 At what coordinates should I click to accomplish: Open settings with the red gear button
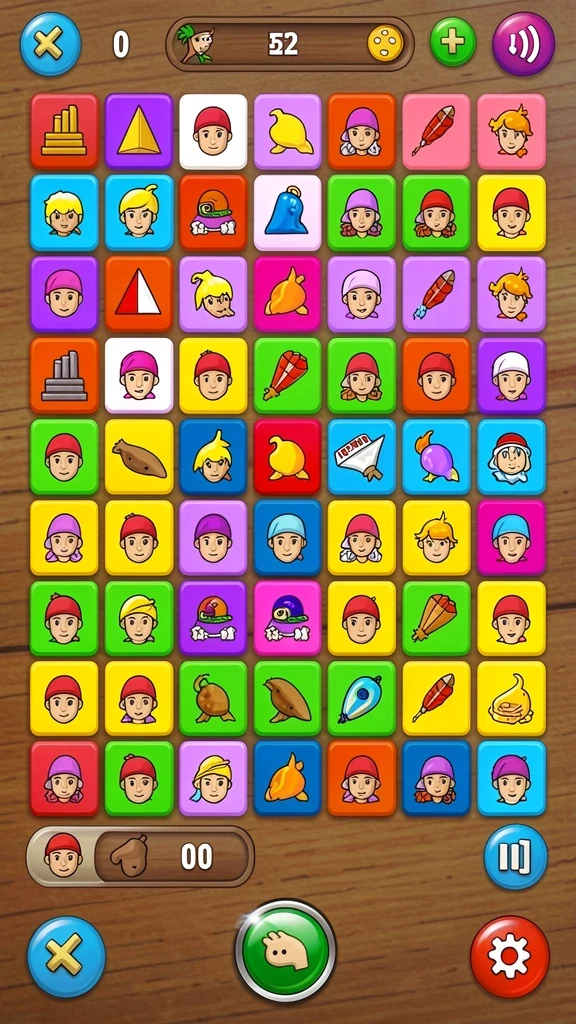[509, 955]
